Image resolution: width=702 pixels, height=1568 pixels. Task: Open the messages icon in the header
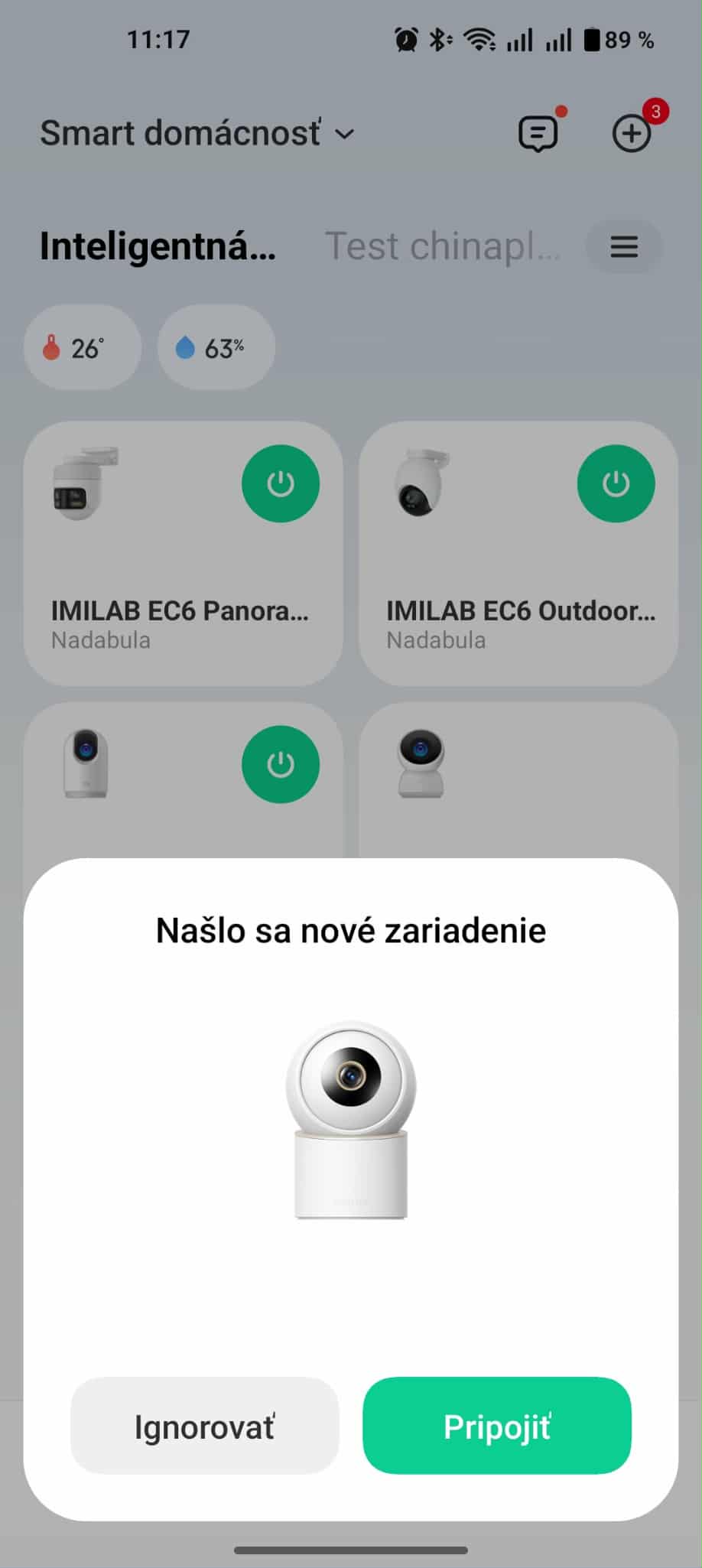[x=538, y=134]
